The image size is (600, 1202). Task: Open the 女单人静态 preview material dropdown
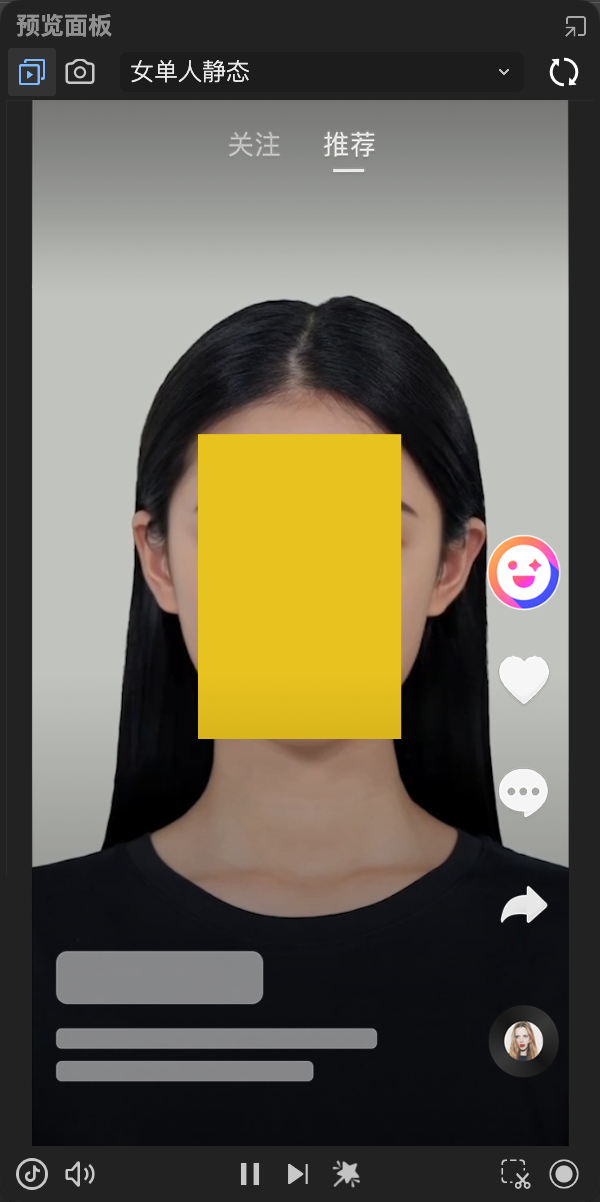click(321, 72)
